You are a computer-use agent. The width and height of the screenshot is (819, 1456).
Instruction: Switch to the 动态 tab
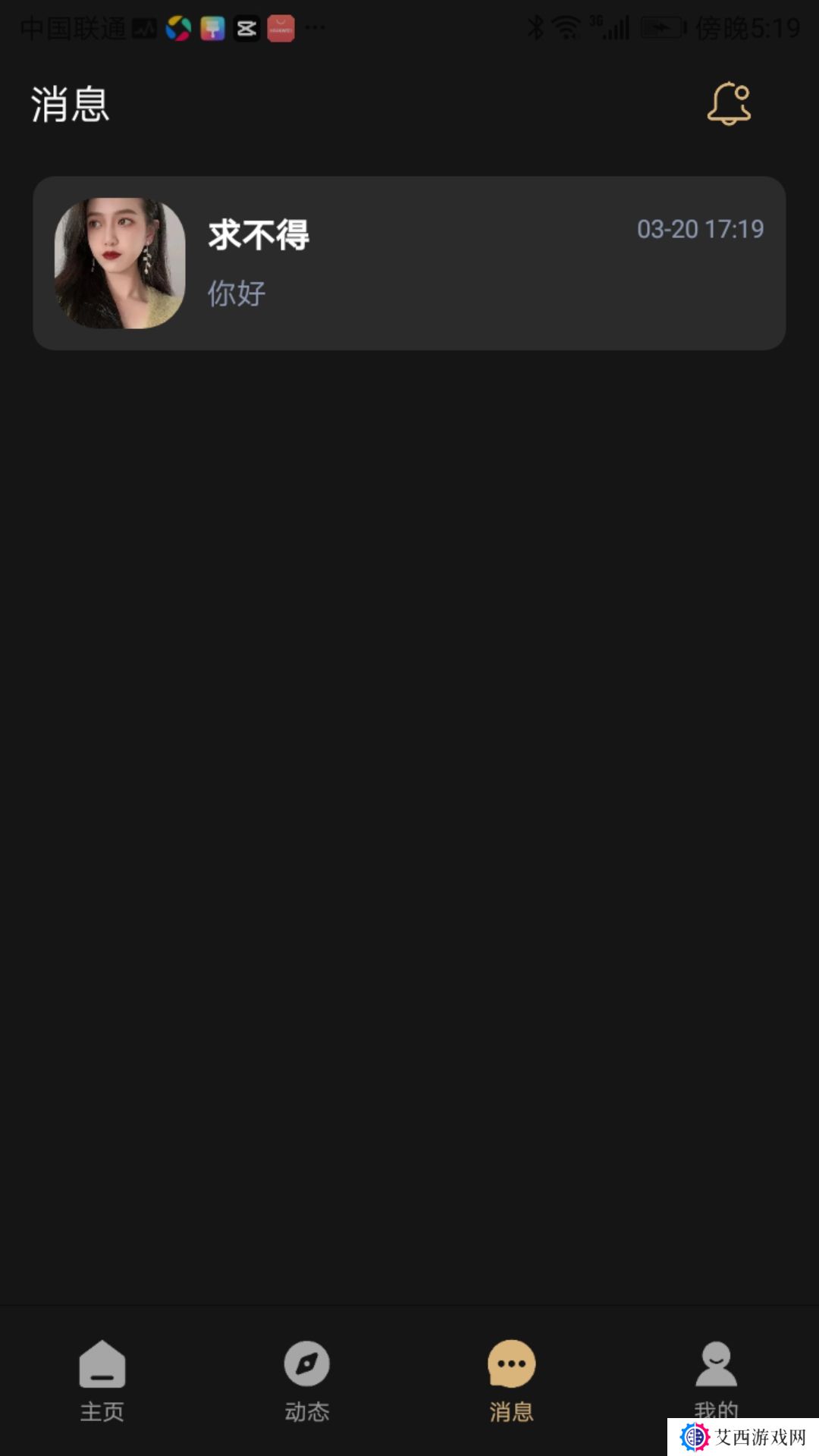(307, 1380)
